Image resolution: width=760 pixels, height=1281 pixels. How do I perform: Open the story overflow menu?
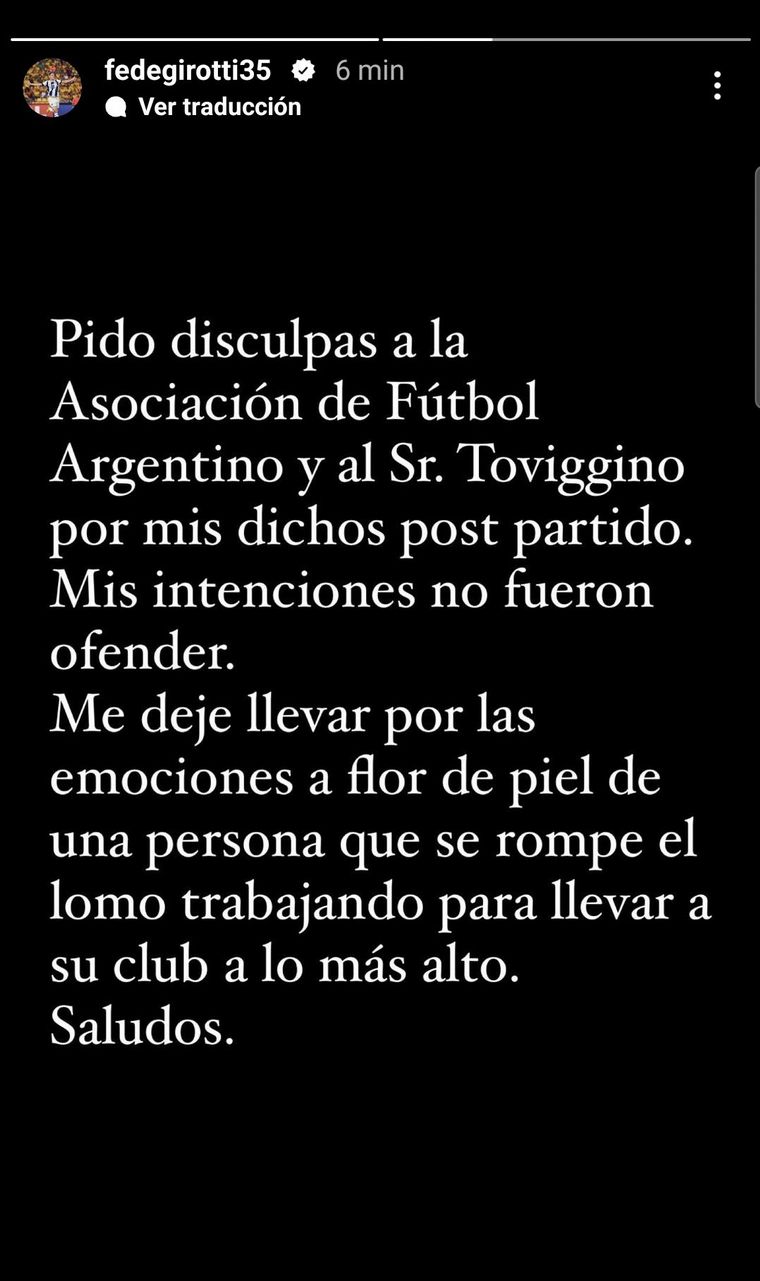tap(717, 86)
